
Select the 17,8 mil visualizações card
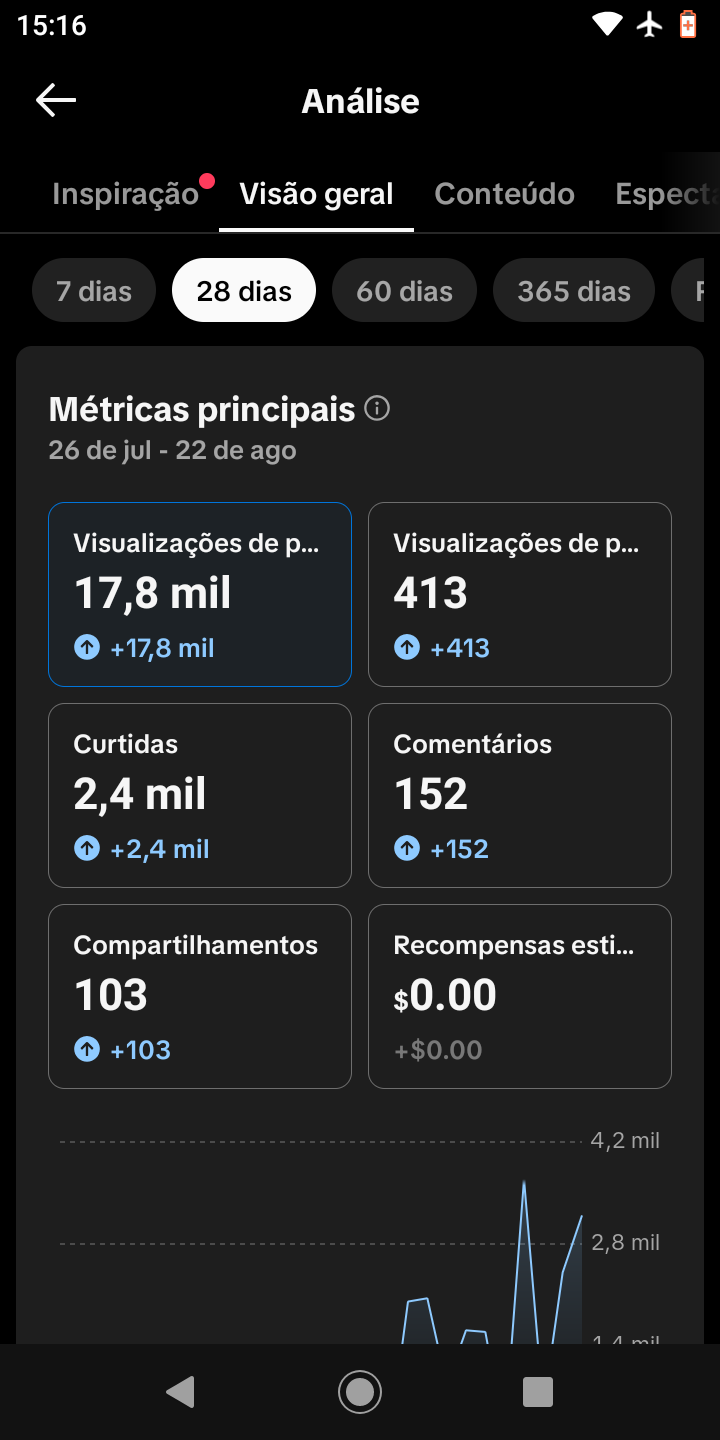pos(200,594)
